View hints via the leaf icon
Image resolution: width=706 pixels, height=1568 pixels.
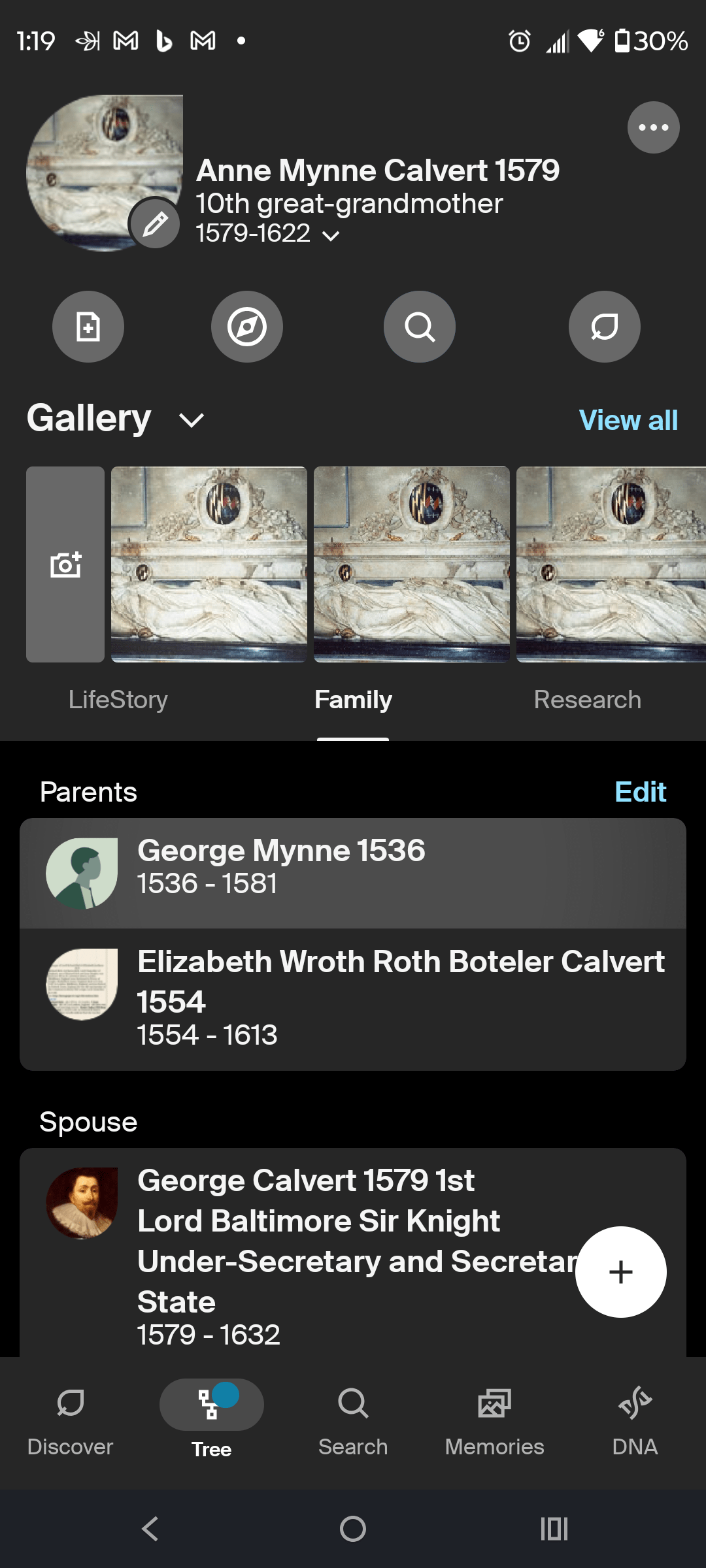pyautogui.click(x=604, y=327)
